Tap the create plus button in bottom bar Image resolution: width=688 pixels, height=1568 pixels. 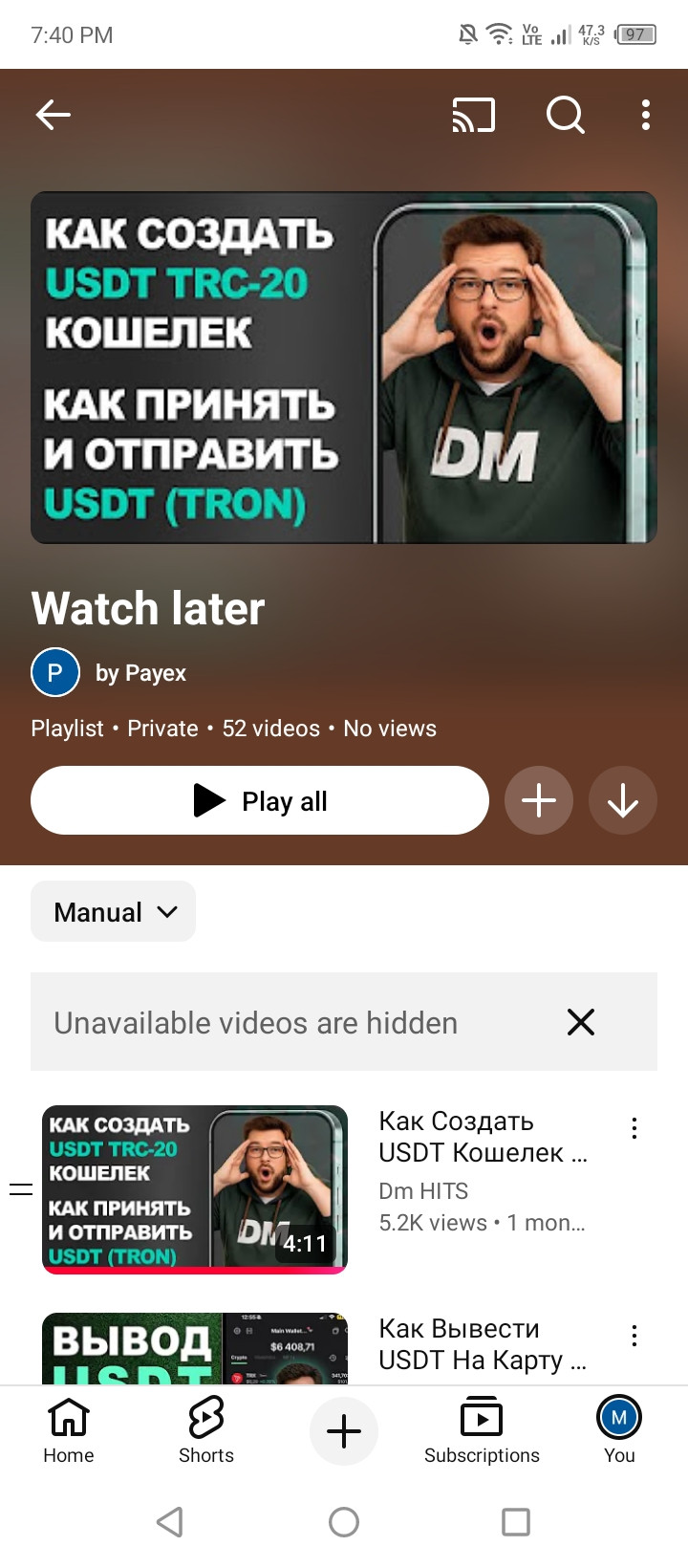tap(344, 1431)
